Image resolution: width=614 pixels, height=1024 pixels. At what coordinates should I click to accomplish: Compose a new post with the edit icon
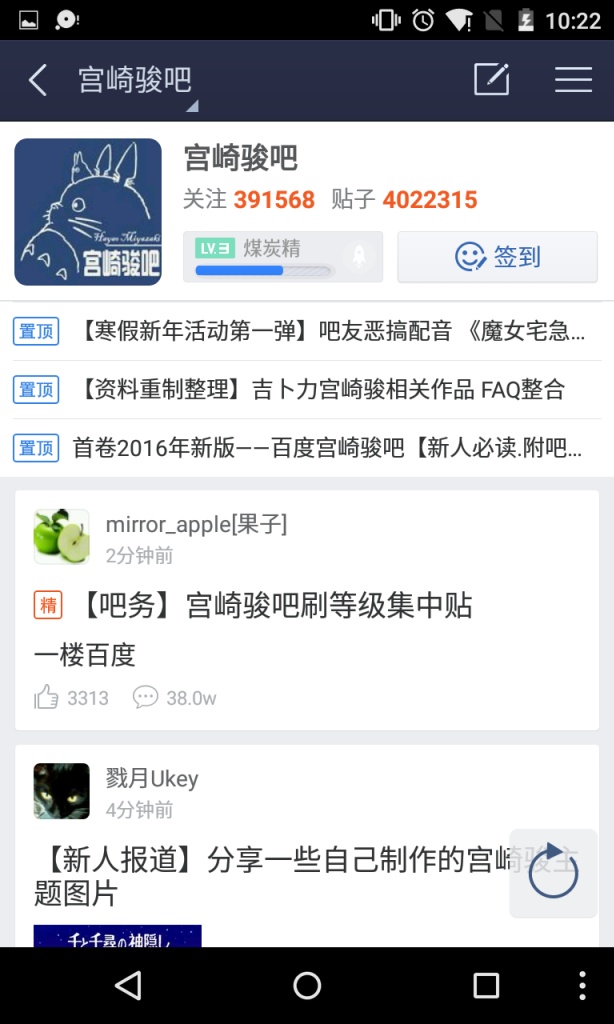[x=491, y=80]
